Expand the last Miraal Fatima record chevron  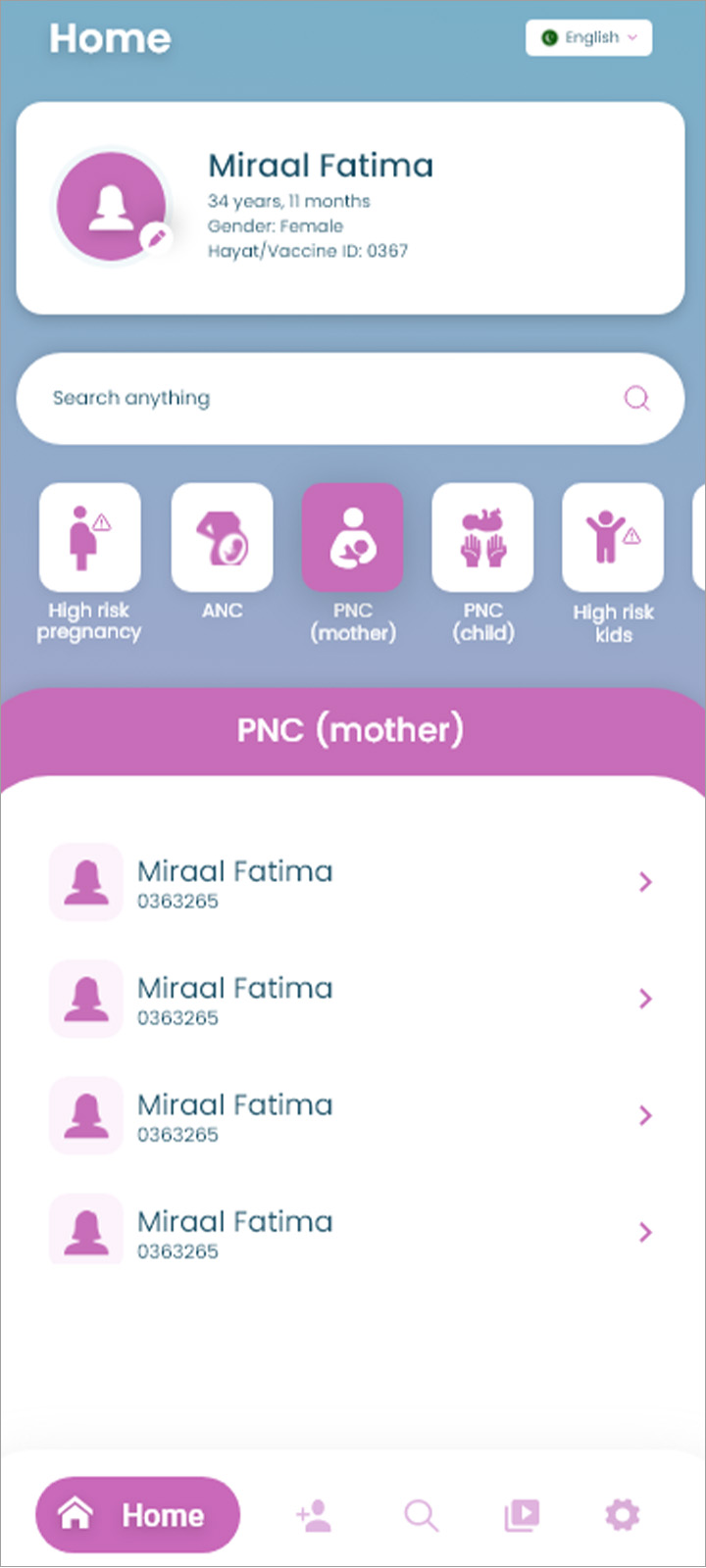pos(645,1232)
